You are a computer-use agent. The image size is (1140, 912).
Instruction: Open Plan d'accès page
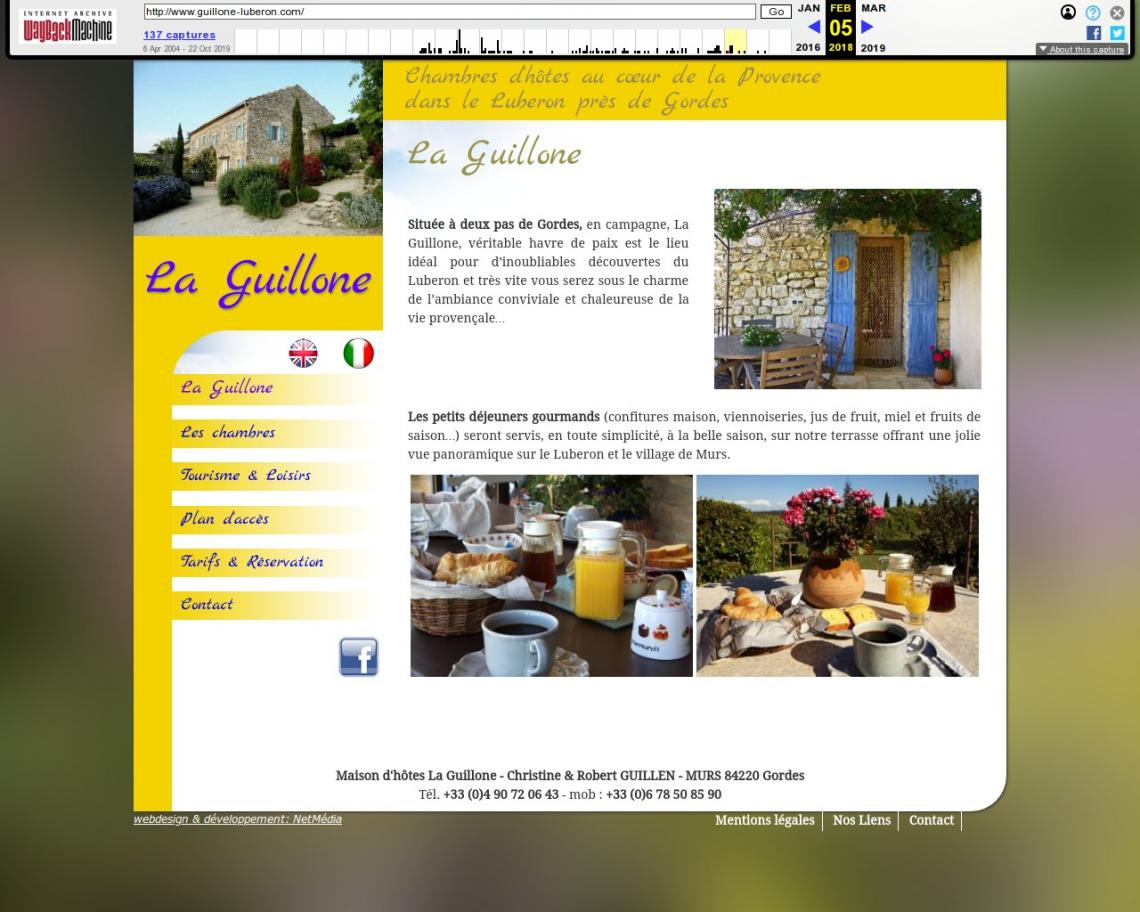[x=224, y=519]
